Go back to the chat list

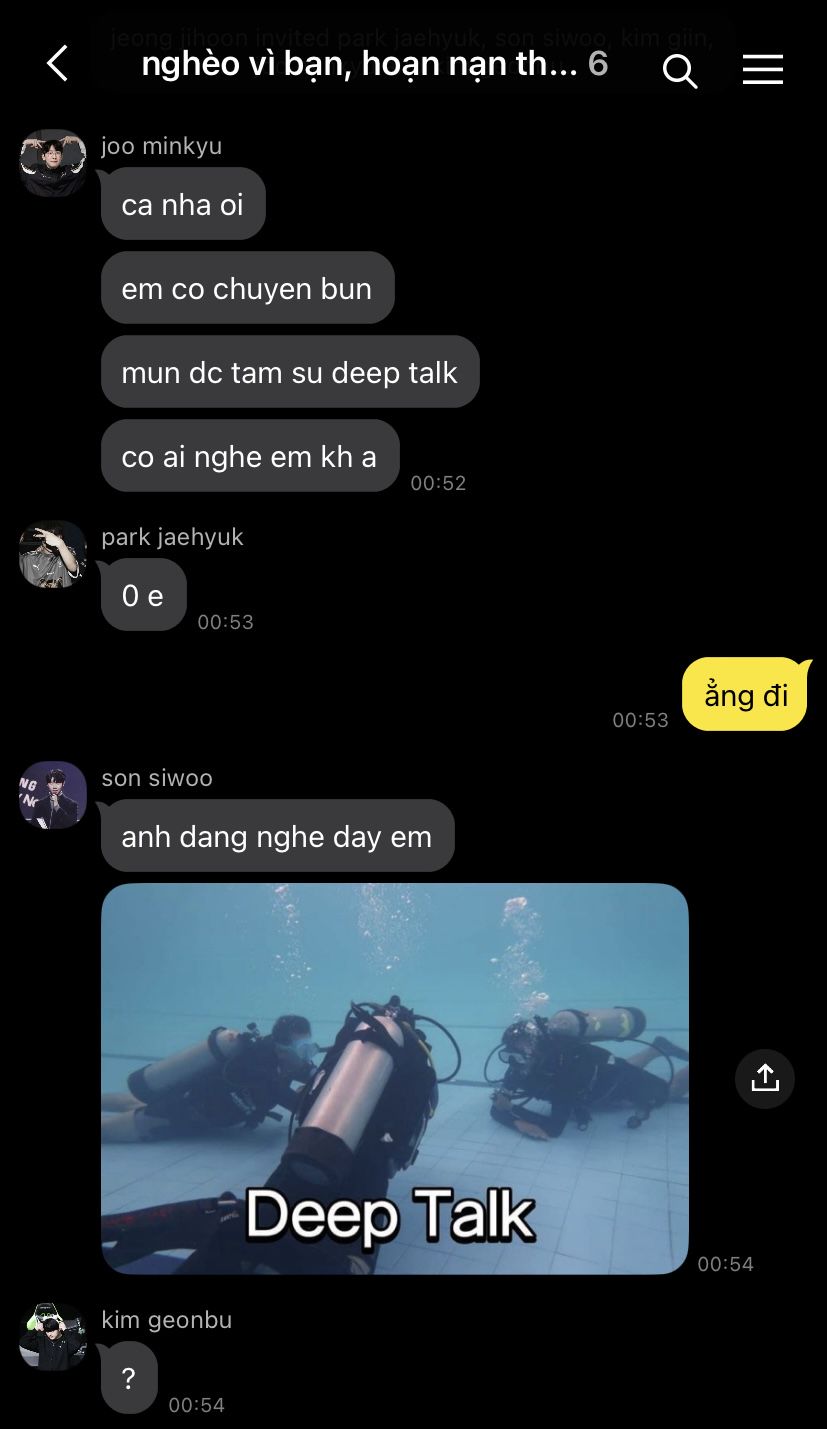pos(58,64)
